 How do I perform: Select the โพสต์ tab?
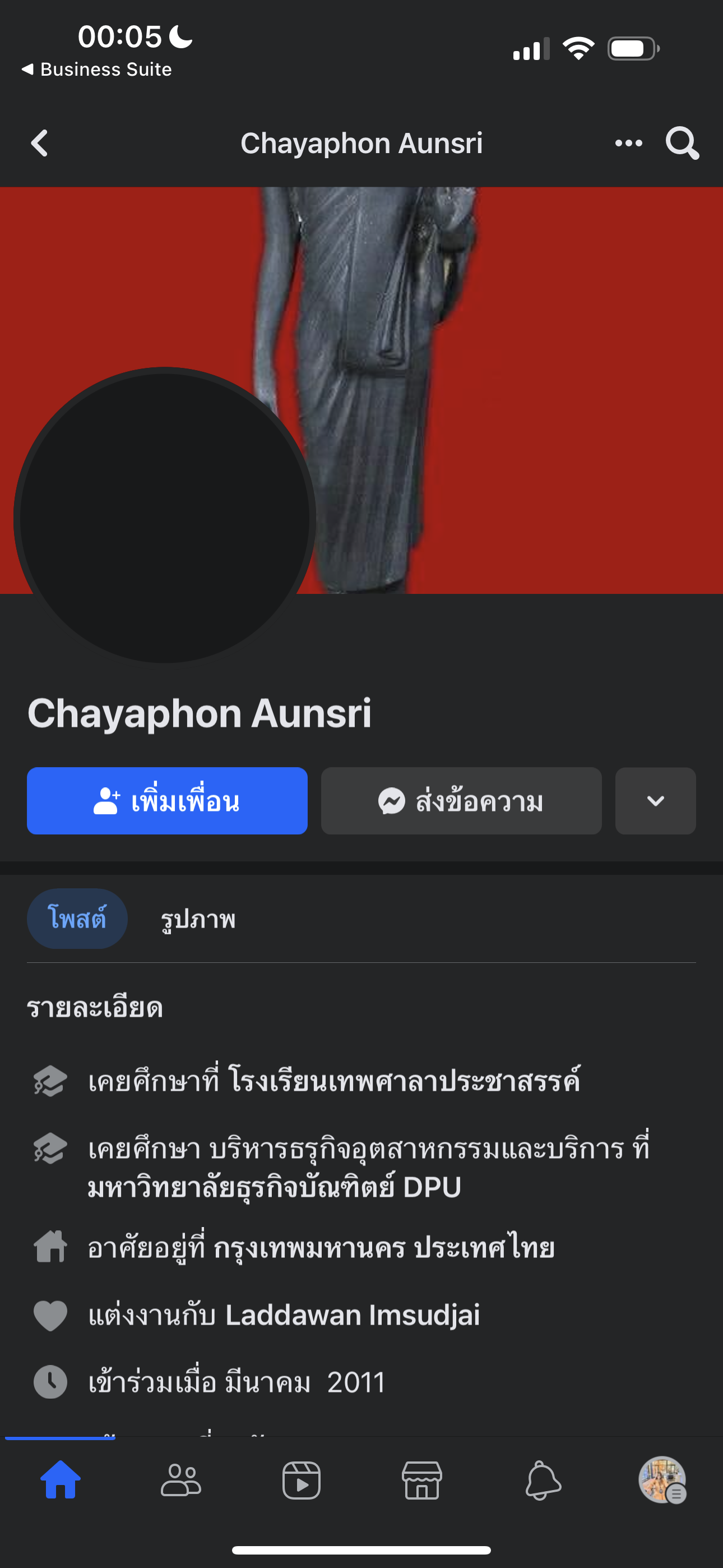point(77,919)
